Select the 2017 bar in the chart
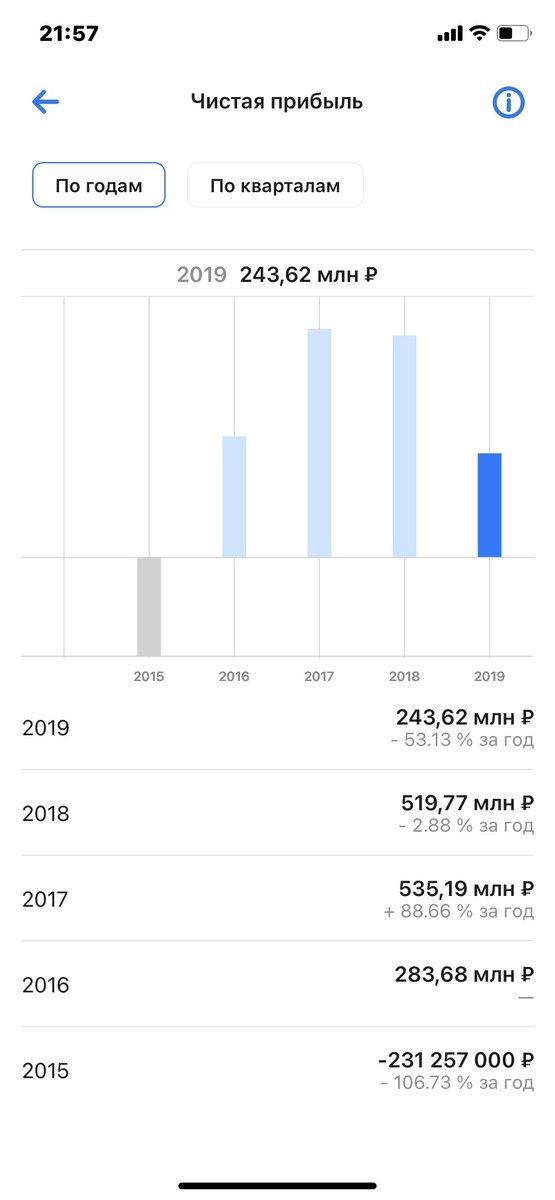This screenshot has width=555, height=1200. [319, 443]
